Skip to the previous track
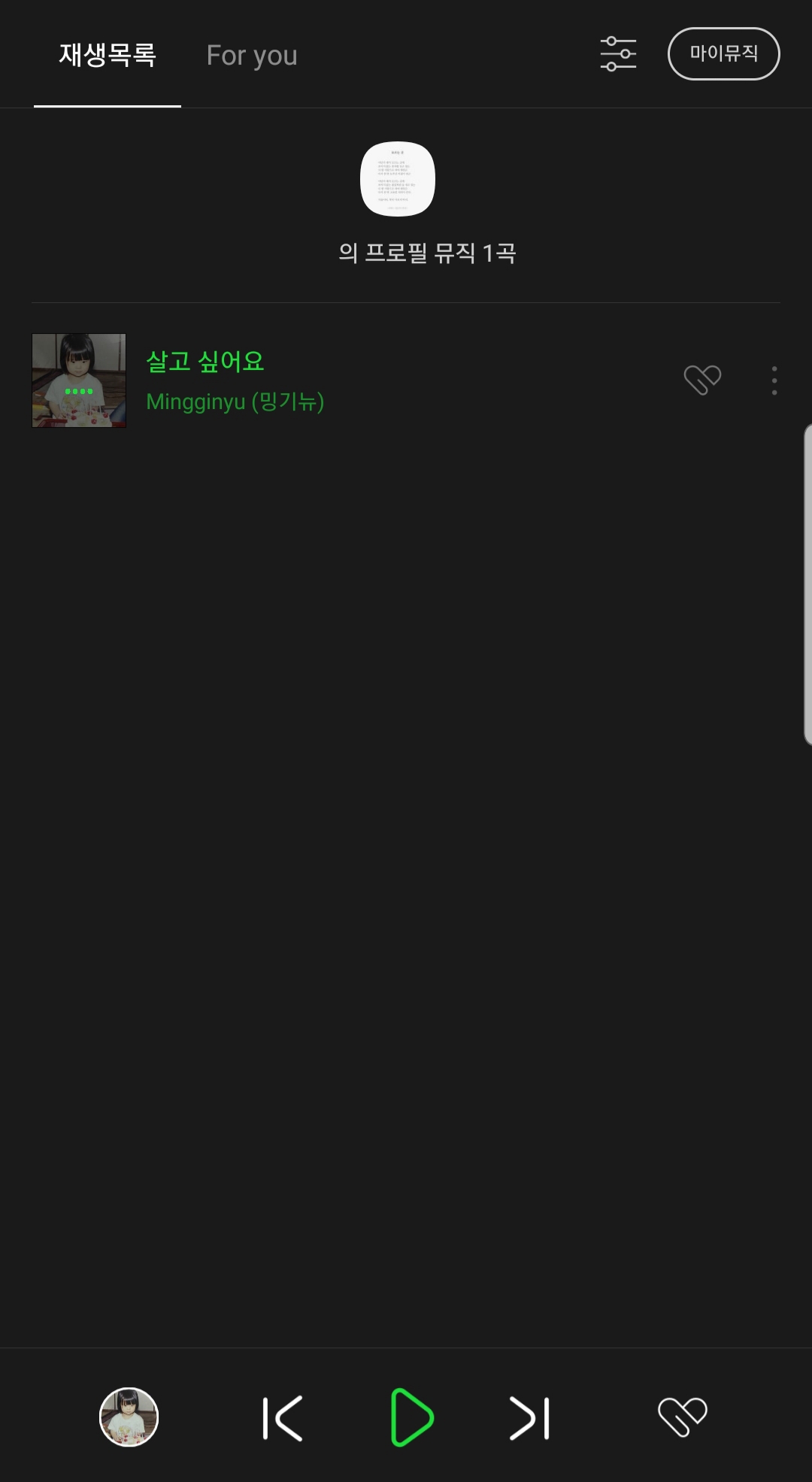The width and height of the screenshot is (812, 1482). tap(283, 1418)
